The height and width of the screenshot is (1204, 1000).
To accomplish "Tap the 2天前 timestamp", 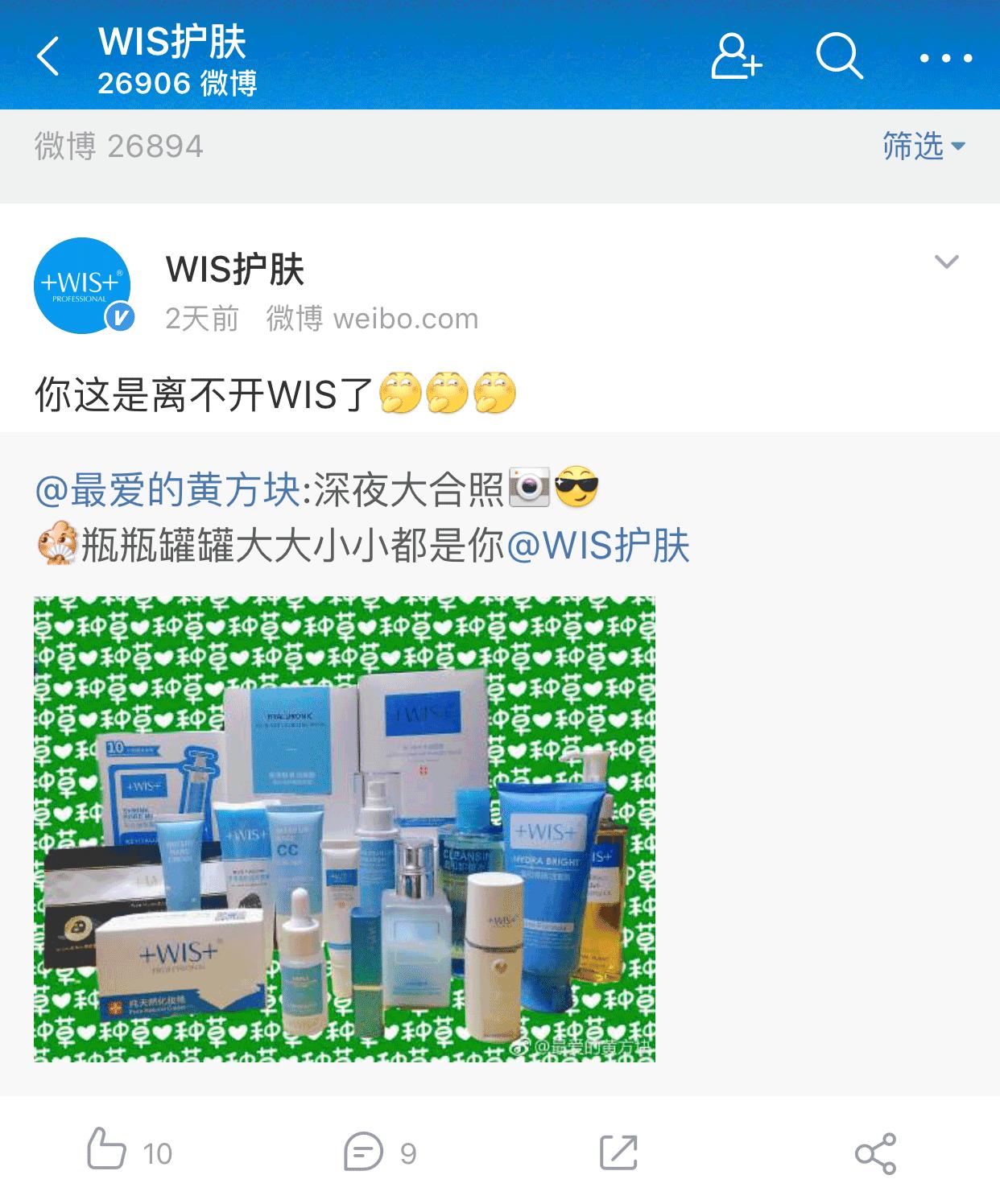I will pos(200,319).
